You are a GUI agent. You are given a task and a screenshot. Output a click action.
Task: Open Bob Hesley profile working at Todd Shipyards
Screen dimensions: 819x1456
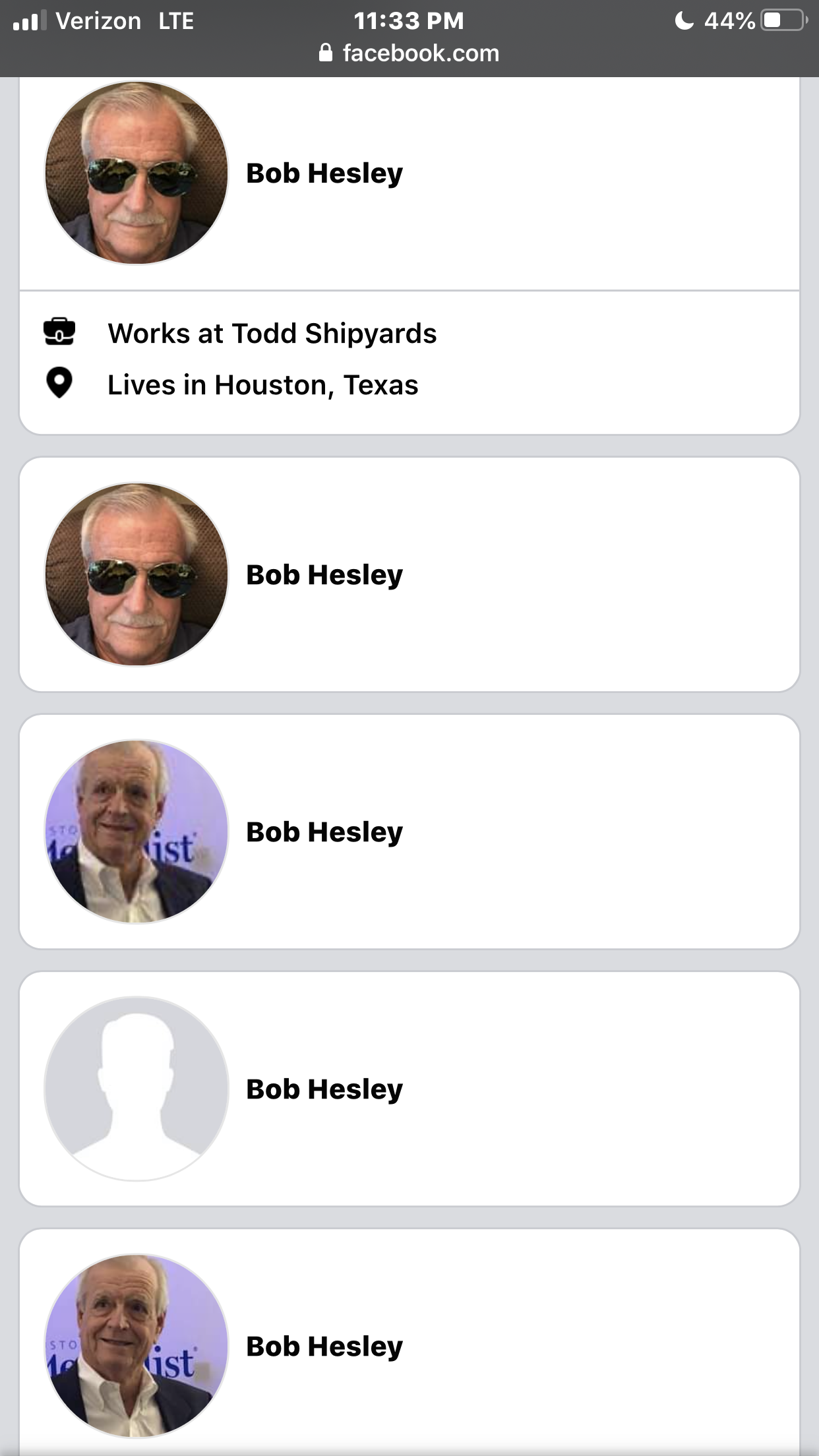324,173
